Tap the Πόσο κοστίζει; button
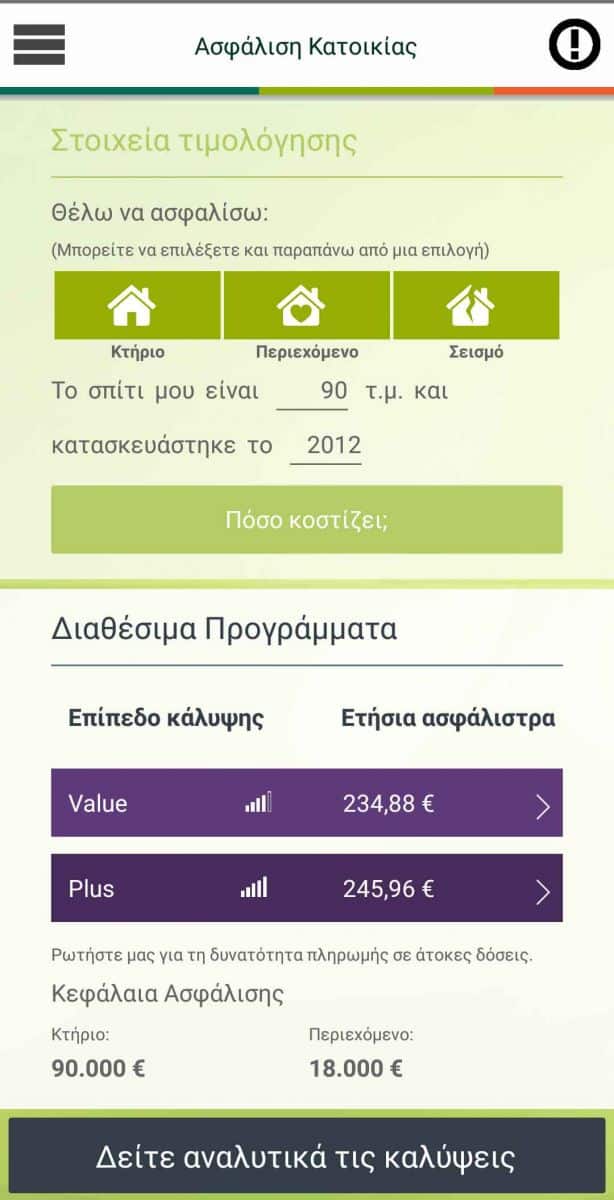 306,520
